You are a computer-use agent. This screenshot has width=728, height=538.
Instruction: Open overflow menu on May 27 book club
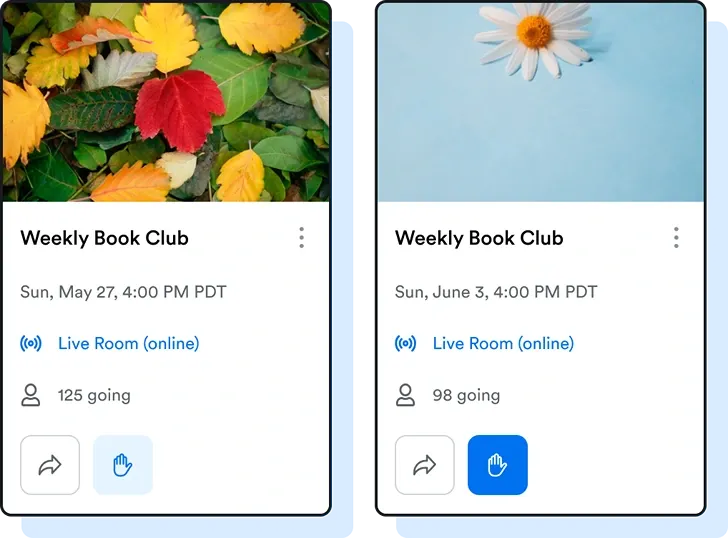(x=301, y=238)
